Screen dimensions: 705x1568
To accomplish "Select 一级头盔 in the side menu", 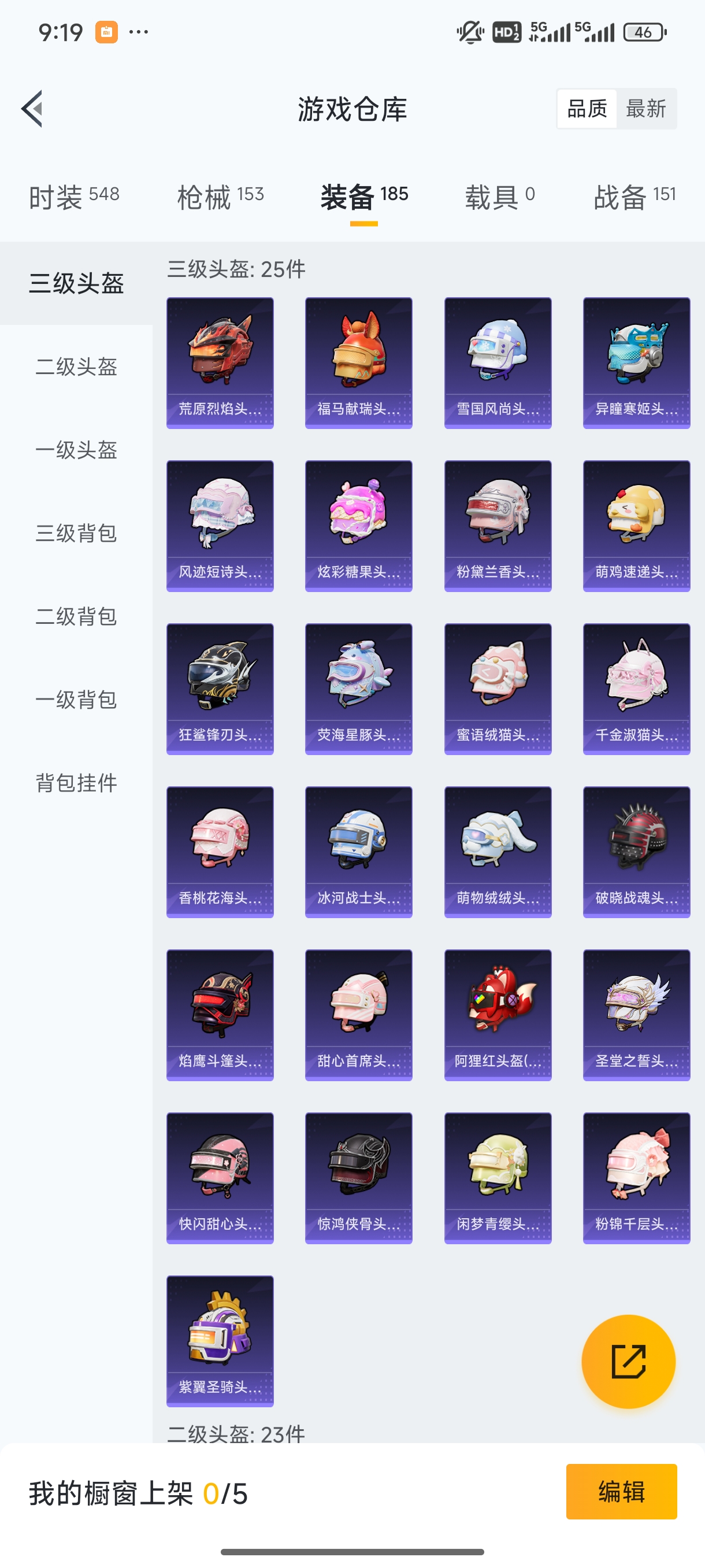I will click(76, 450).
